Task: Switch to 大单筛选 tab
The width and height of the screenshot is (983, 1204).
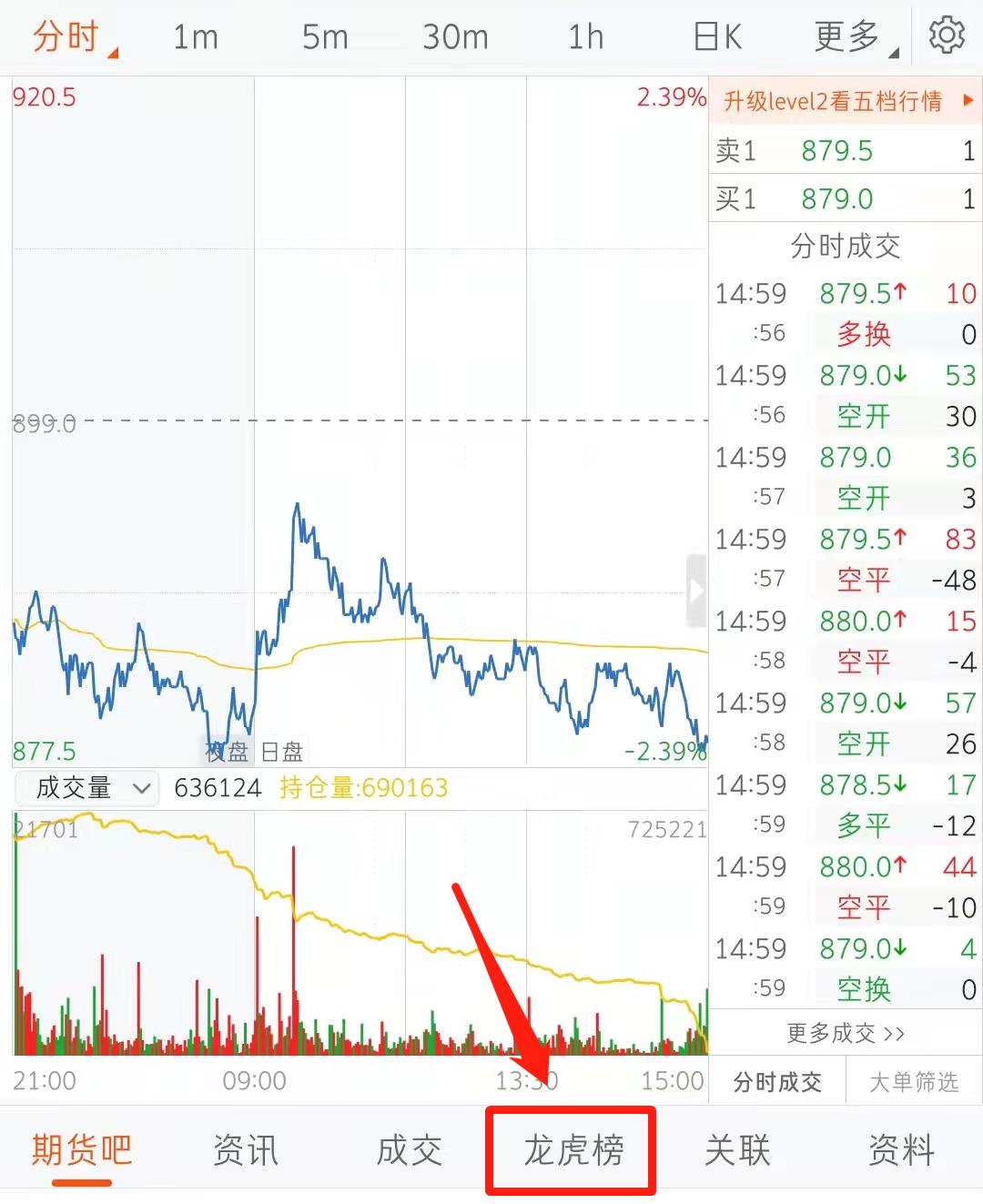Action: (914, 1082)
